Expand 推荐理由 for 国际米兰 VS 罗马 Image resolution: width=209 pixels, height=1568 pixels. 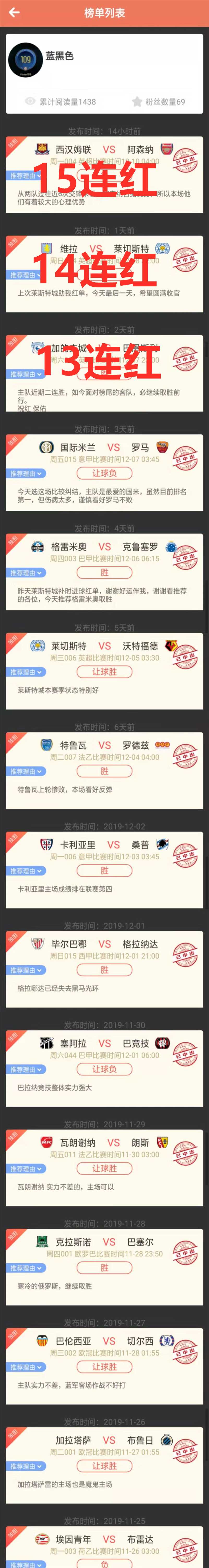pos(26,474)
